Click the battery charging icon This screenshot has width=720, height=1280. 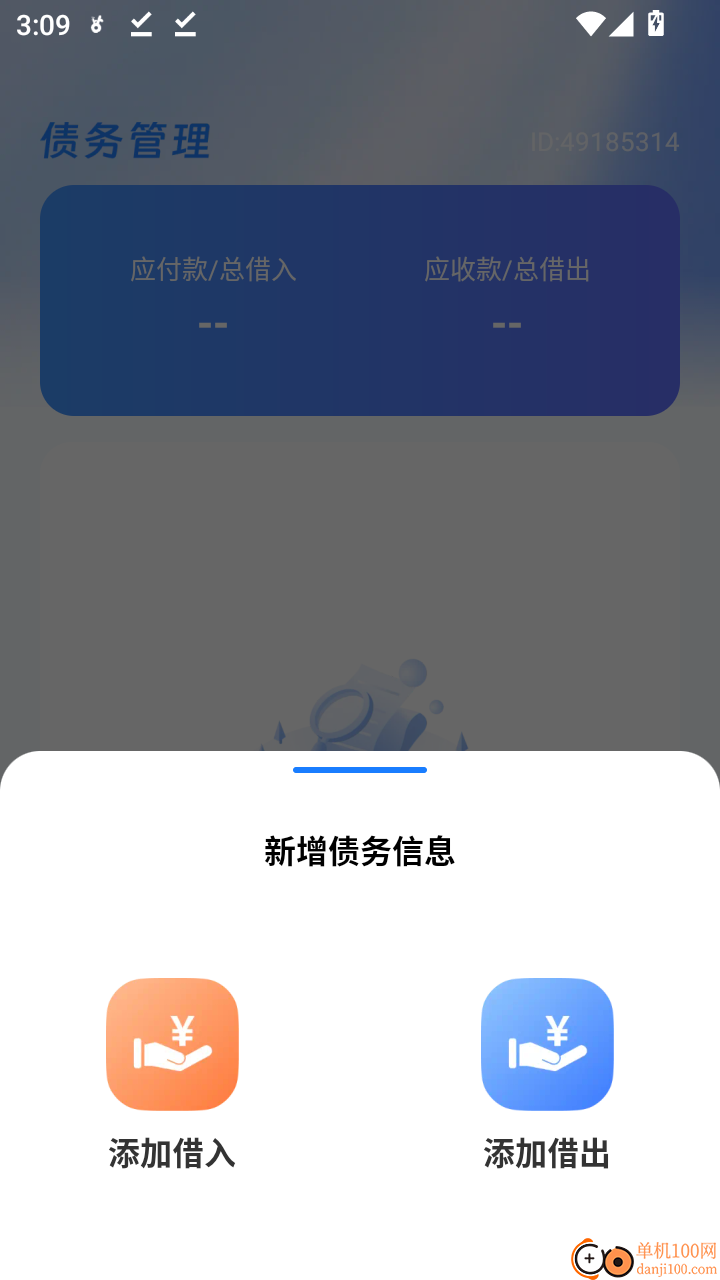point(655,25)
